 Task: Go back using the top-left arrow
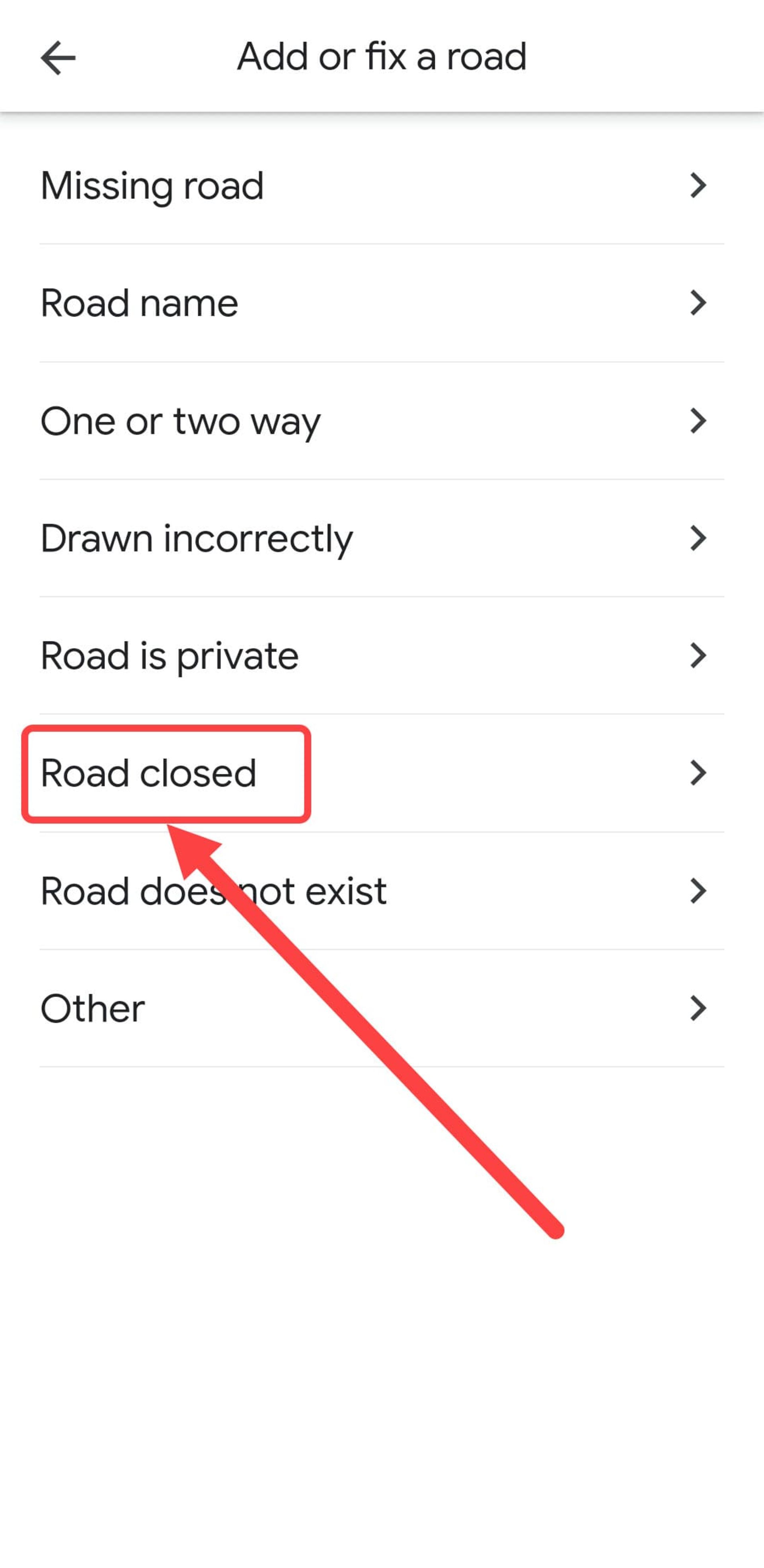click(58, 58)
